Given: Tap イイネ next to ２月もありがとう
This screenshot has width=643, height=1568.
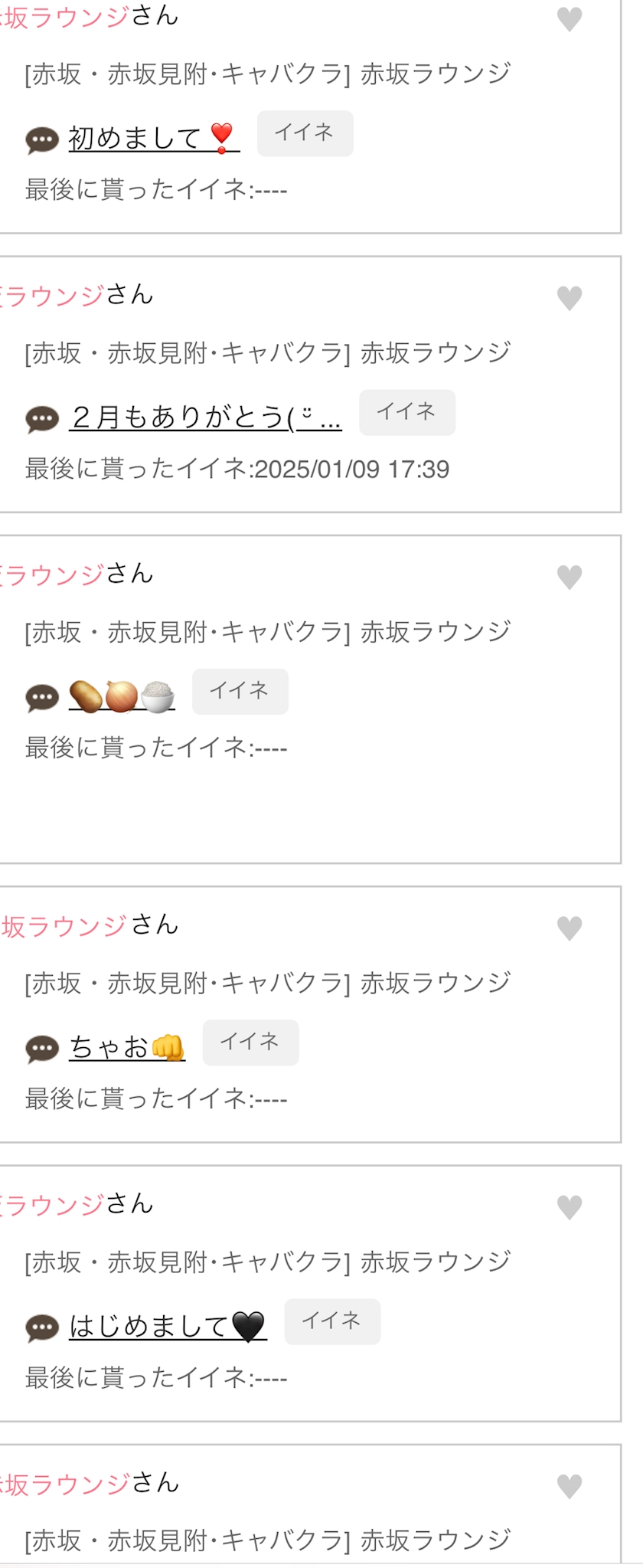Looking at the screenshot, I should 407,412.
